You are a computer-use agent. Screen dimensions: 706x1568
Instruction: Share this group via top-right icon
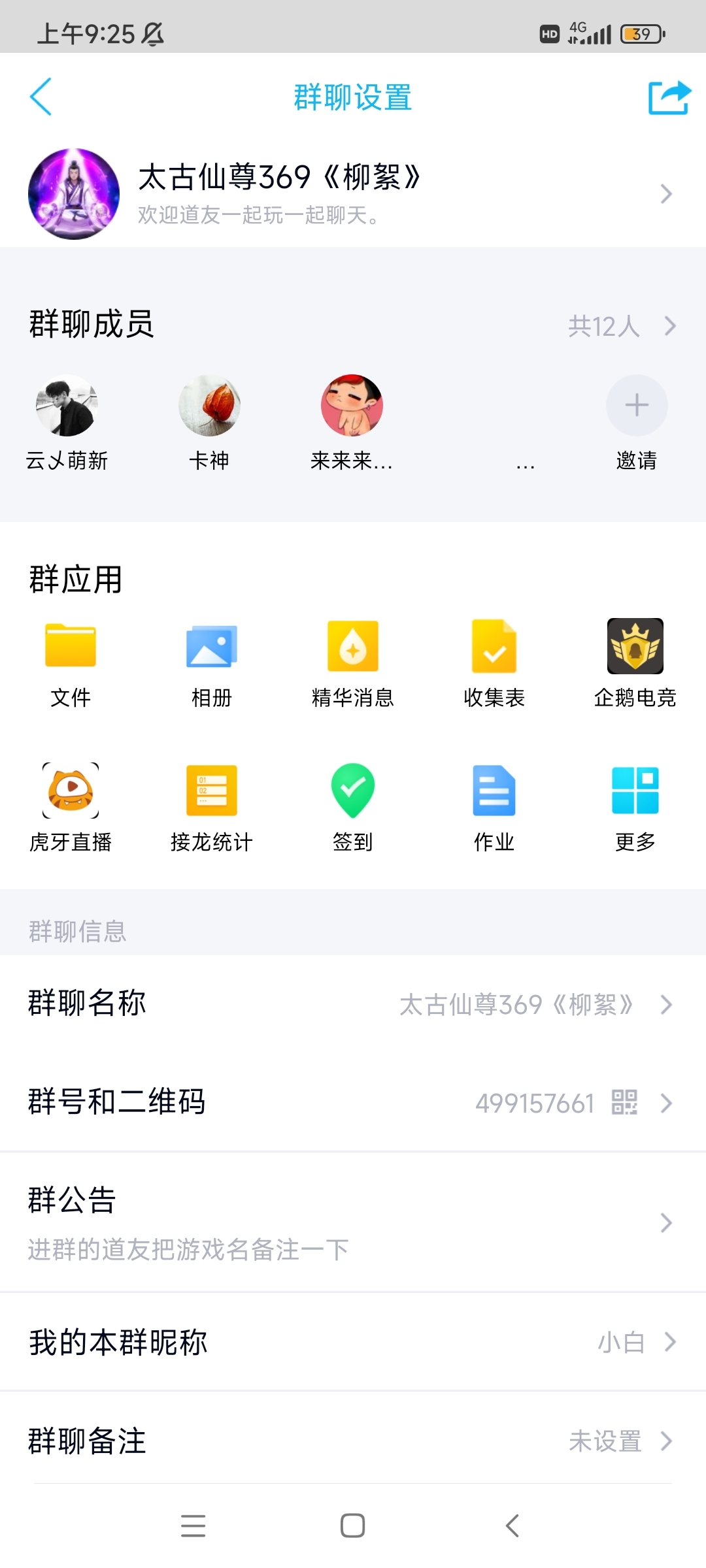pyautogui.click(x=669, y=98)
